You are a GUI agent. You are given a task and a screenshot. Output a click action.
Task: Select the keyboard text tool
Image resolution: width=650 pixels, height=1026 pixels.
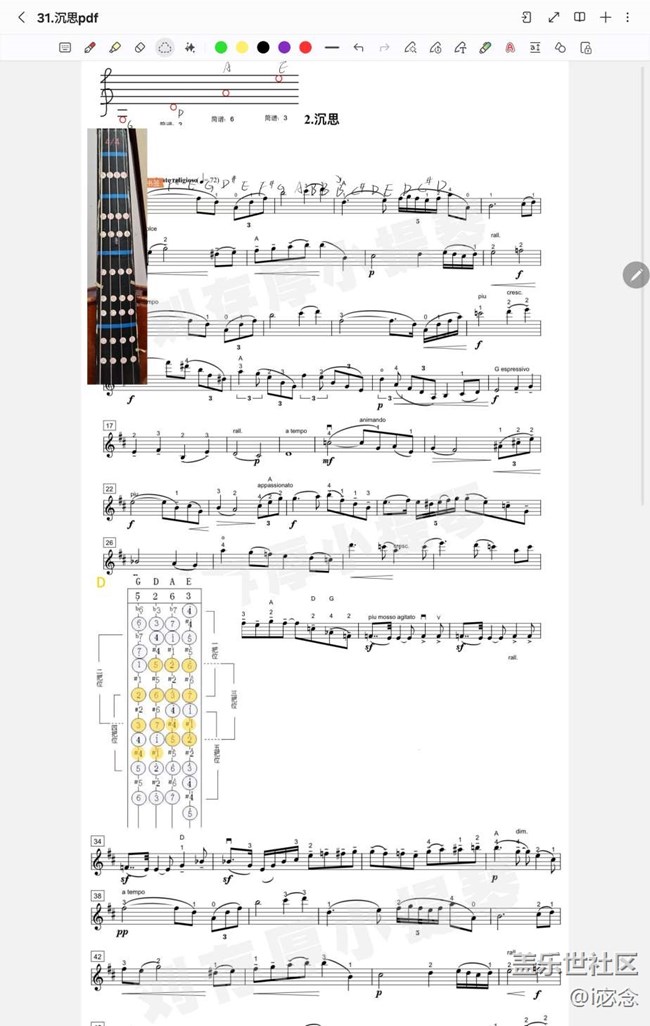[x=65, y=47]
